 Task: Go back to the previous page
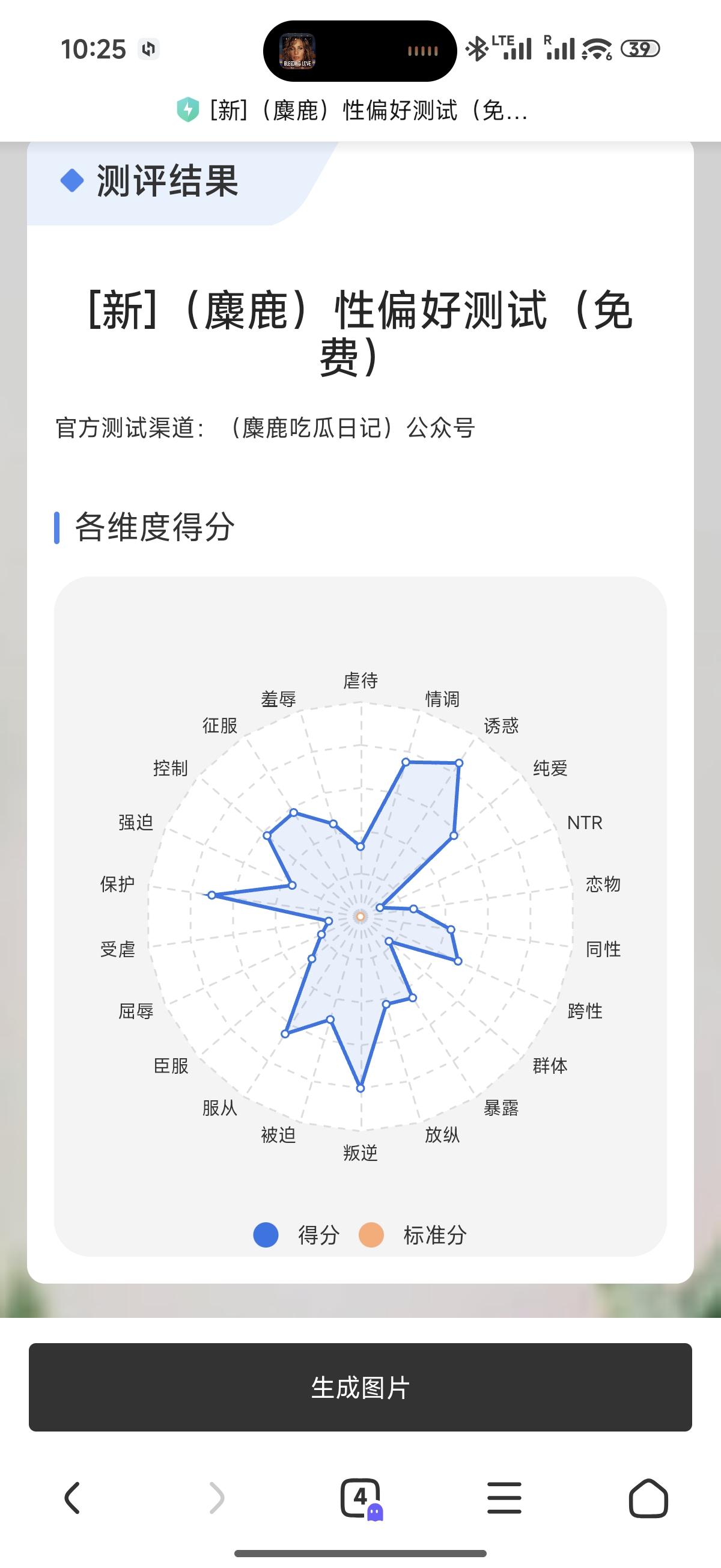(x=73, y=1498)
